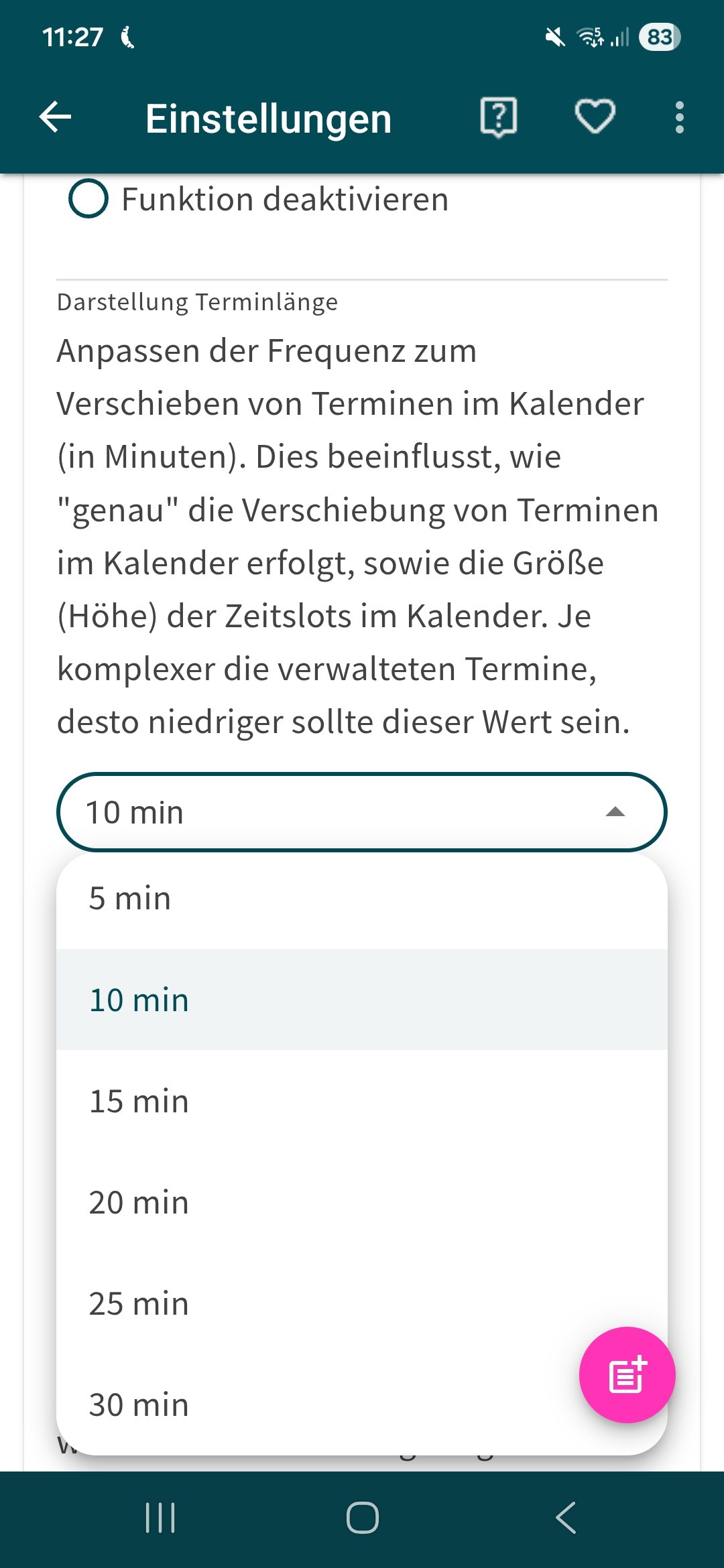This screenshot has height=1568, width=724.
Task: Choose 5 min from the list
Action: click(362, 899)
